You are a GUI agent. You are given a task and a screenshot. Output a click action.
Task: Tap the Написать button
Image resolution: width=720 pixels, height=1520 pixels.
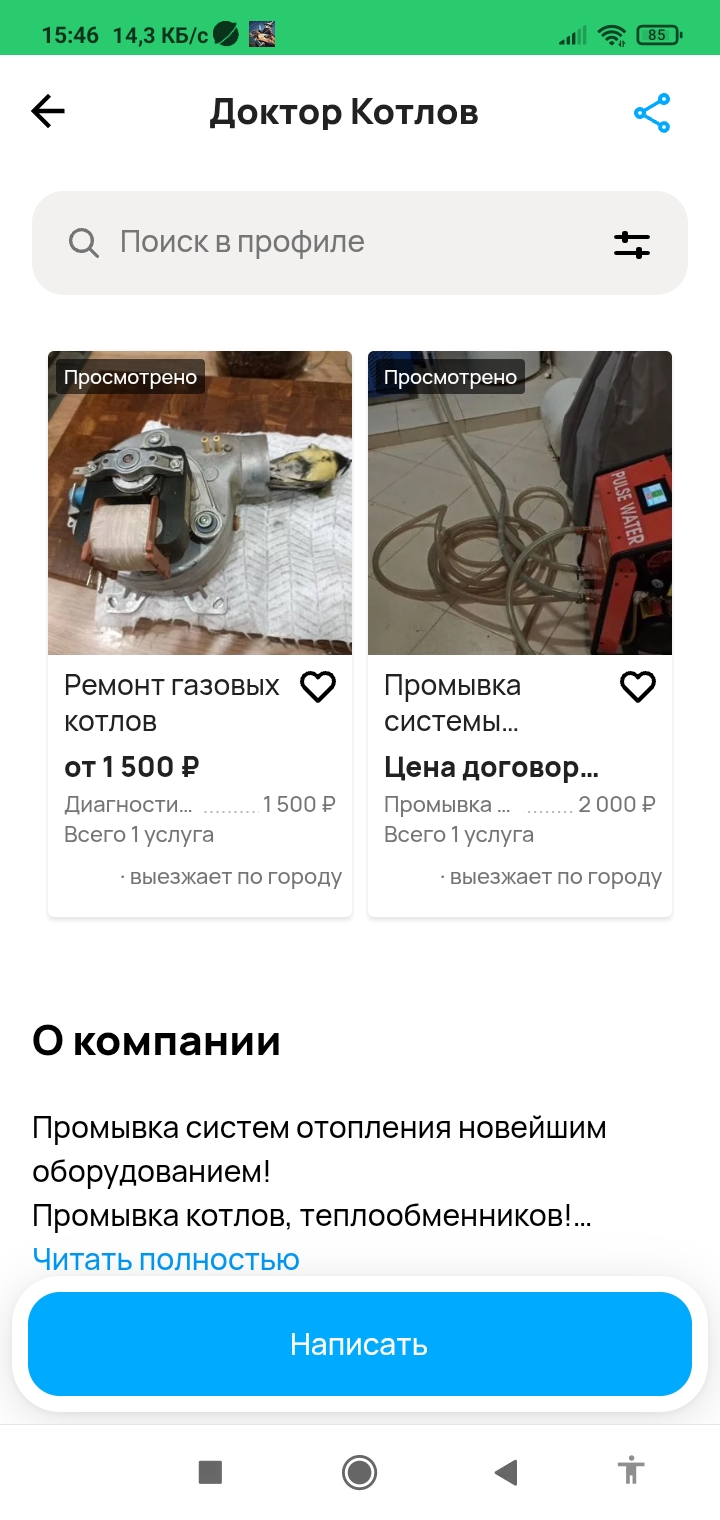[360, 1344]
